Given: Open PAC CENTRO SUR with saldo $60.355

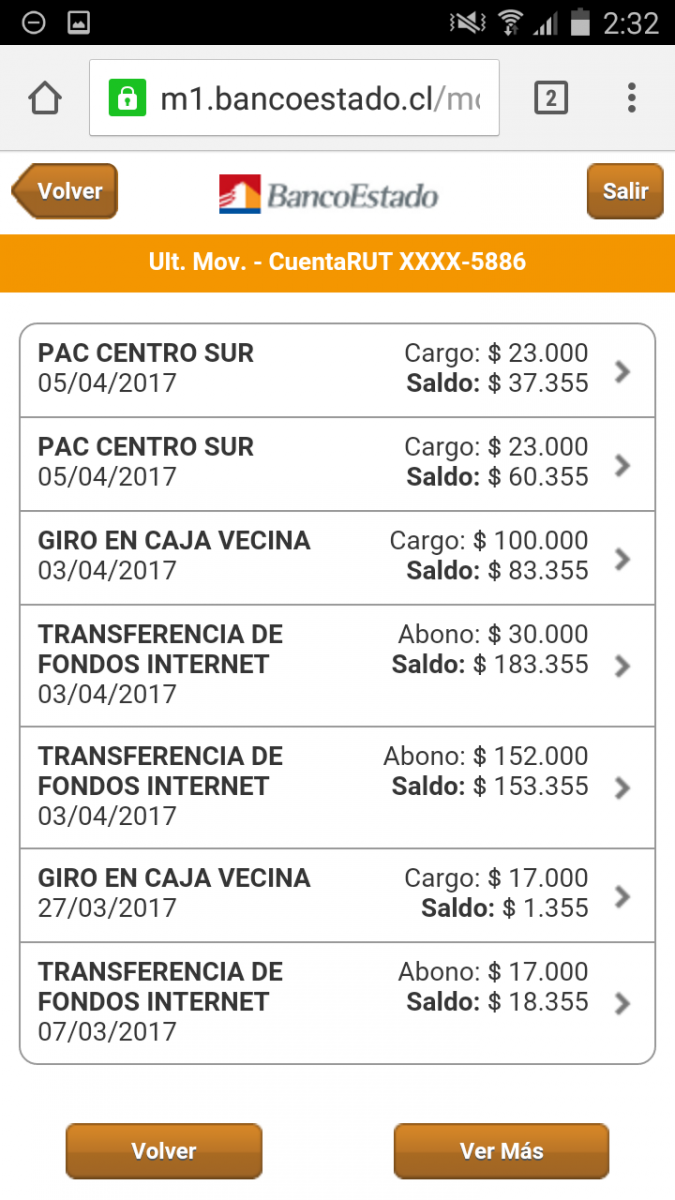Looking at the screenshot, I should pyautogui.click(x=337, y=464).
